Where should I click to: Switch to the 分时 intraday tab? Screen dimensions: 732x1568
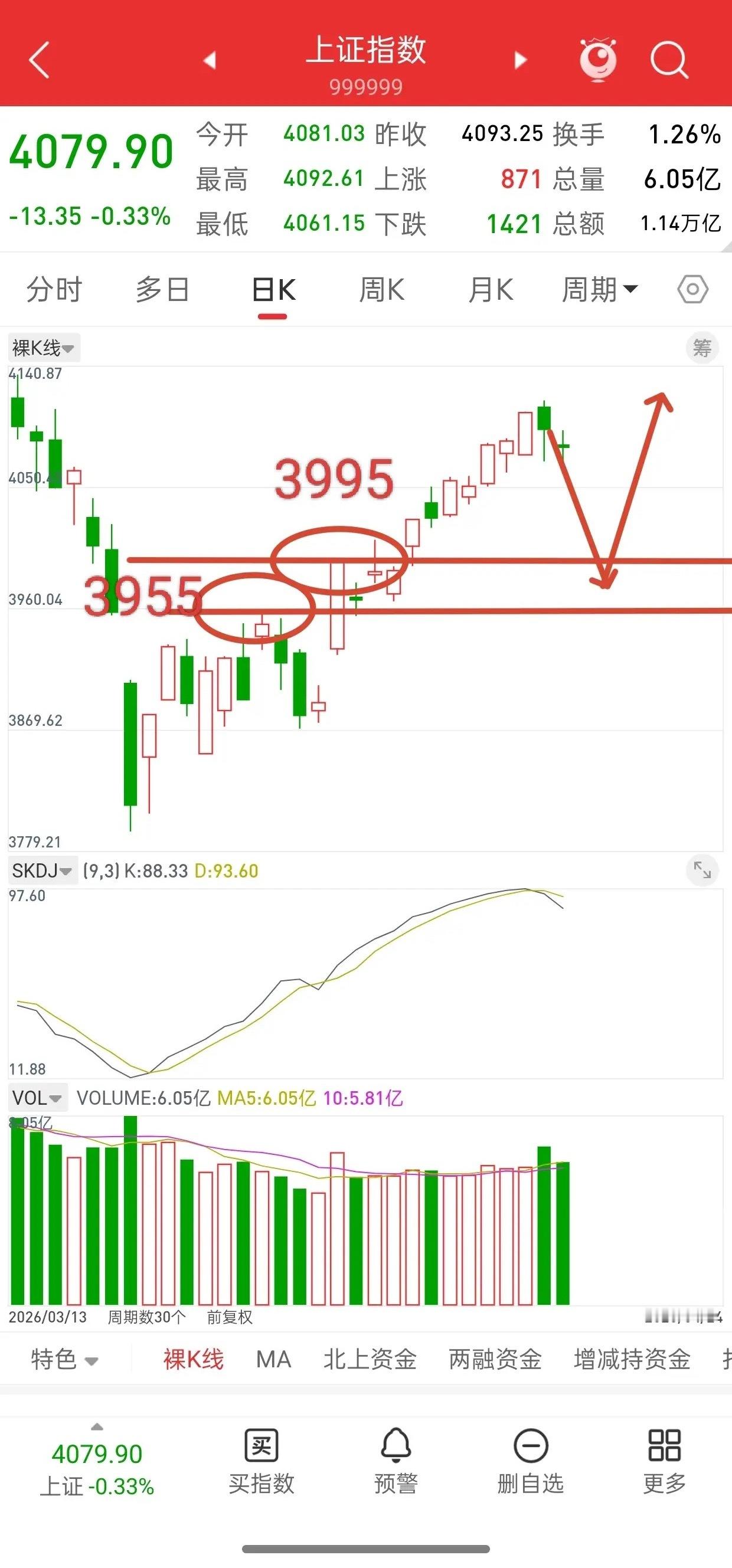click(55, 290)
